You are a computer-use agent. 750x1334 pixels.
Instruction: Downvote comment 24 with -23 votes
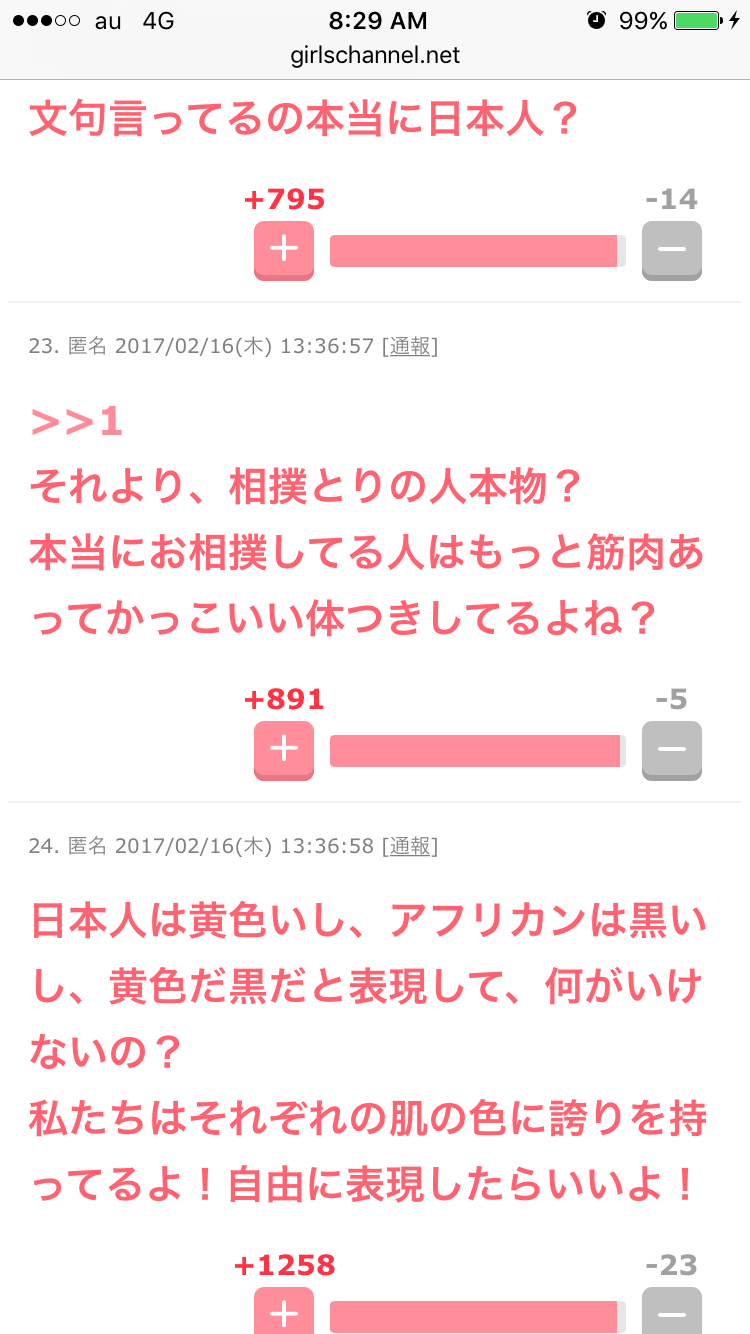671,1312
